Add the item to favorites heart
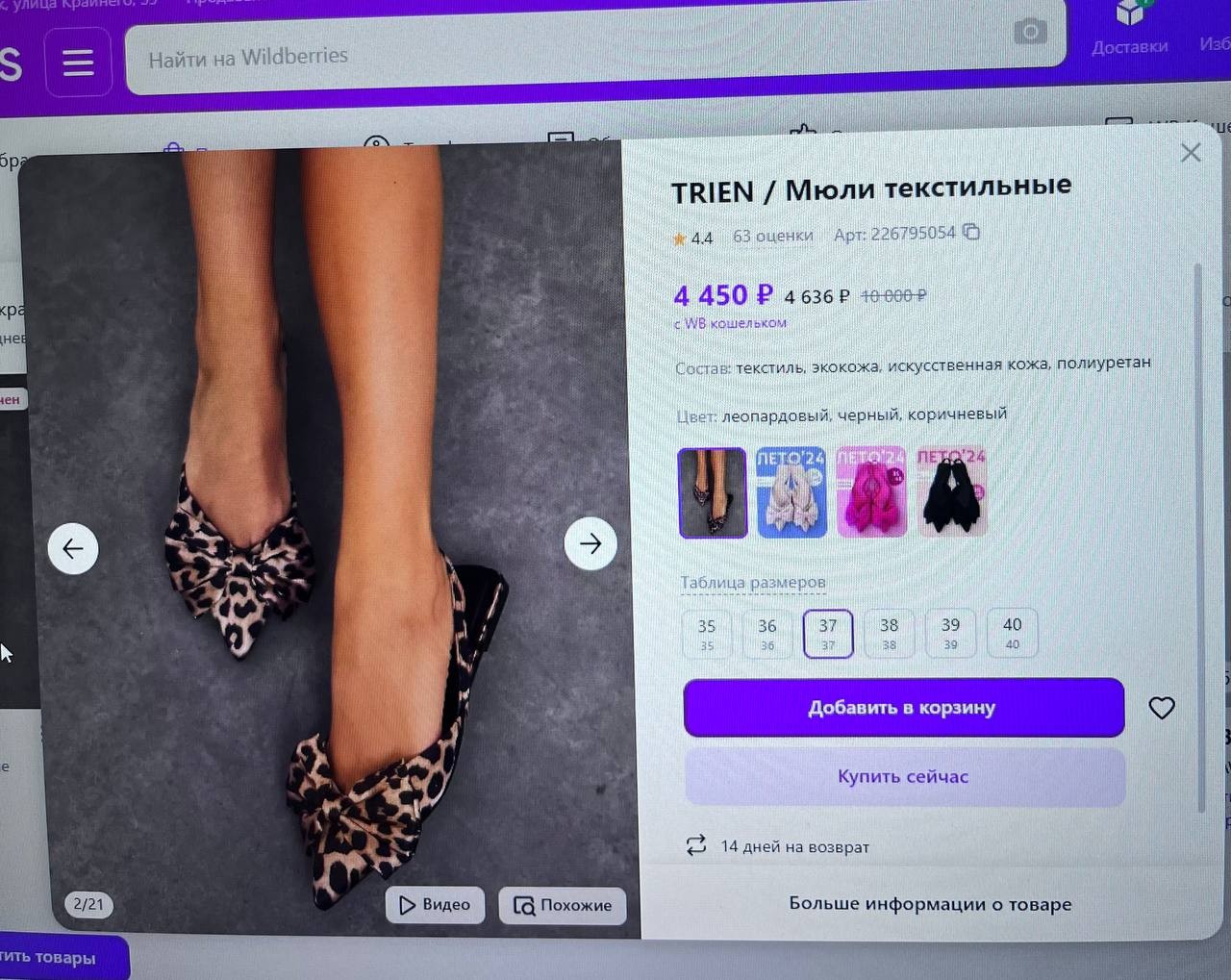 pos(1162,708)
